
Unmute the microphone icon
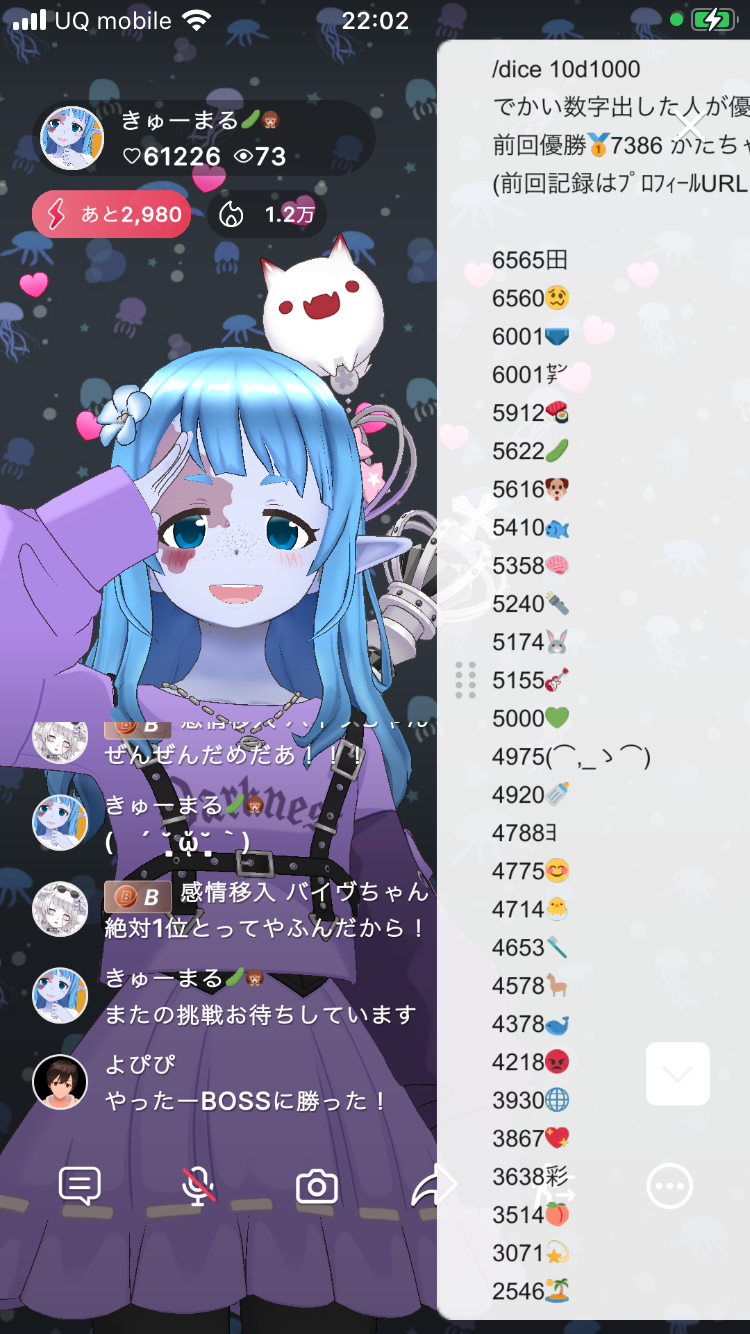pyautogui.click(x=198, y=1186)
